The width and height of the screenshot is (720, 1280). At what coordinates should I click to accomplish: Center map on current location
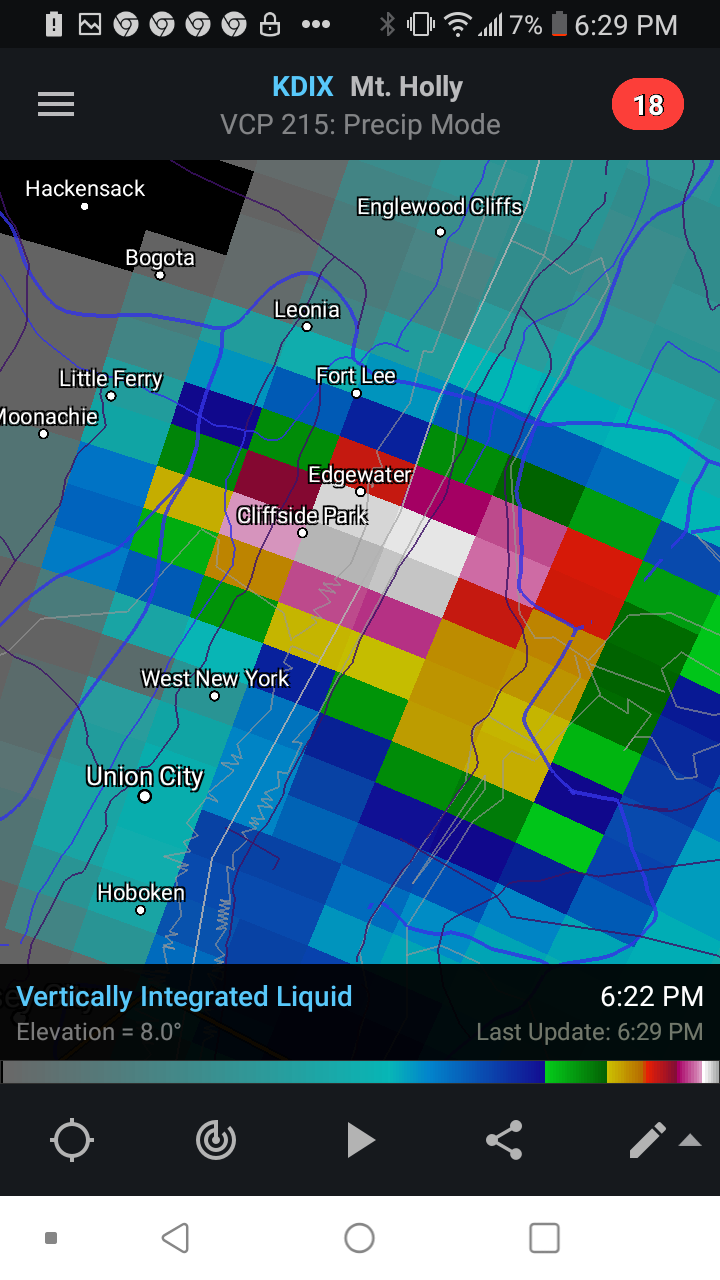[72, 1140]
